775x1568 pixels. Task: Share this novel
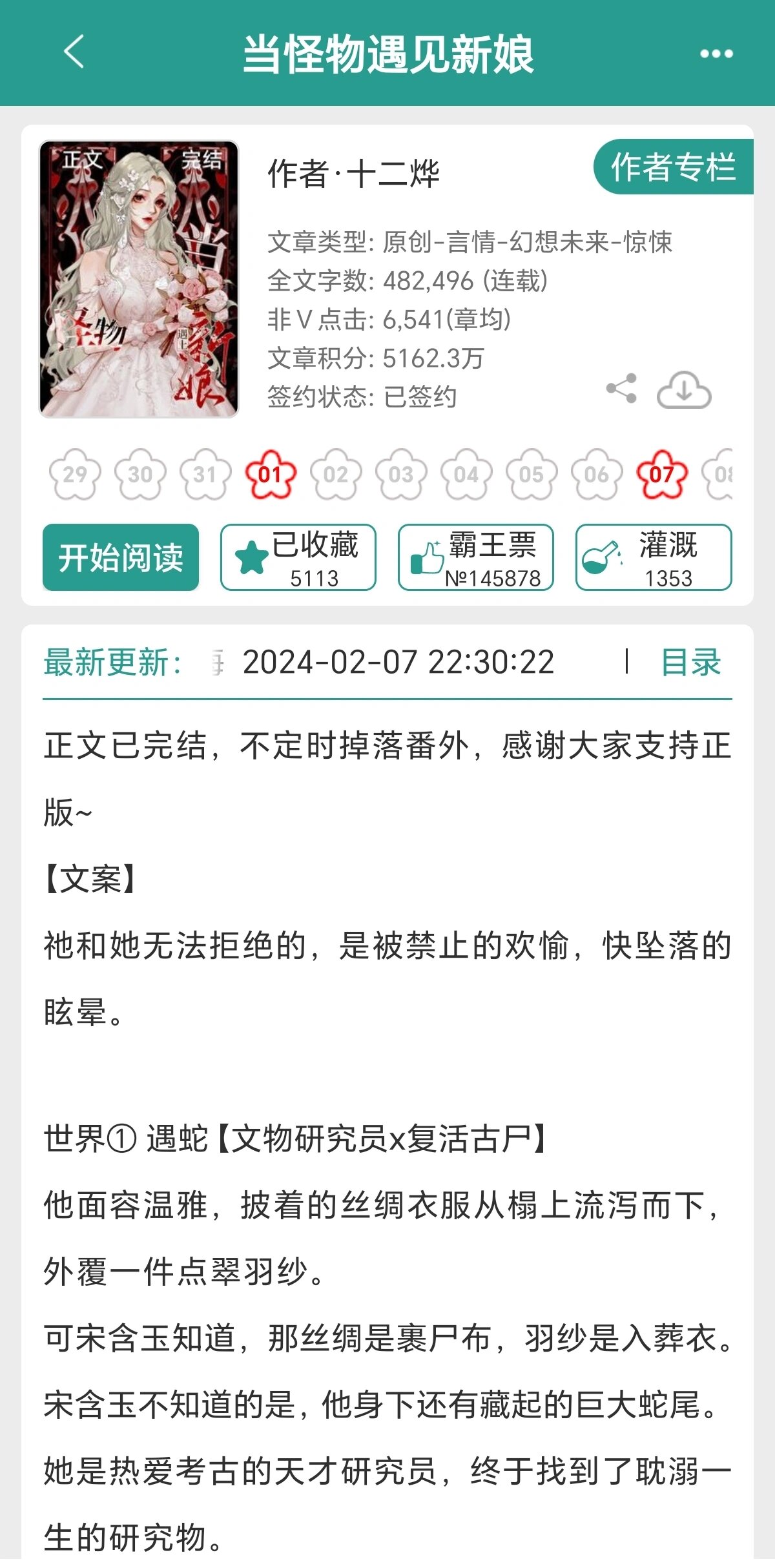621,389
